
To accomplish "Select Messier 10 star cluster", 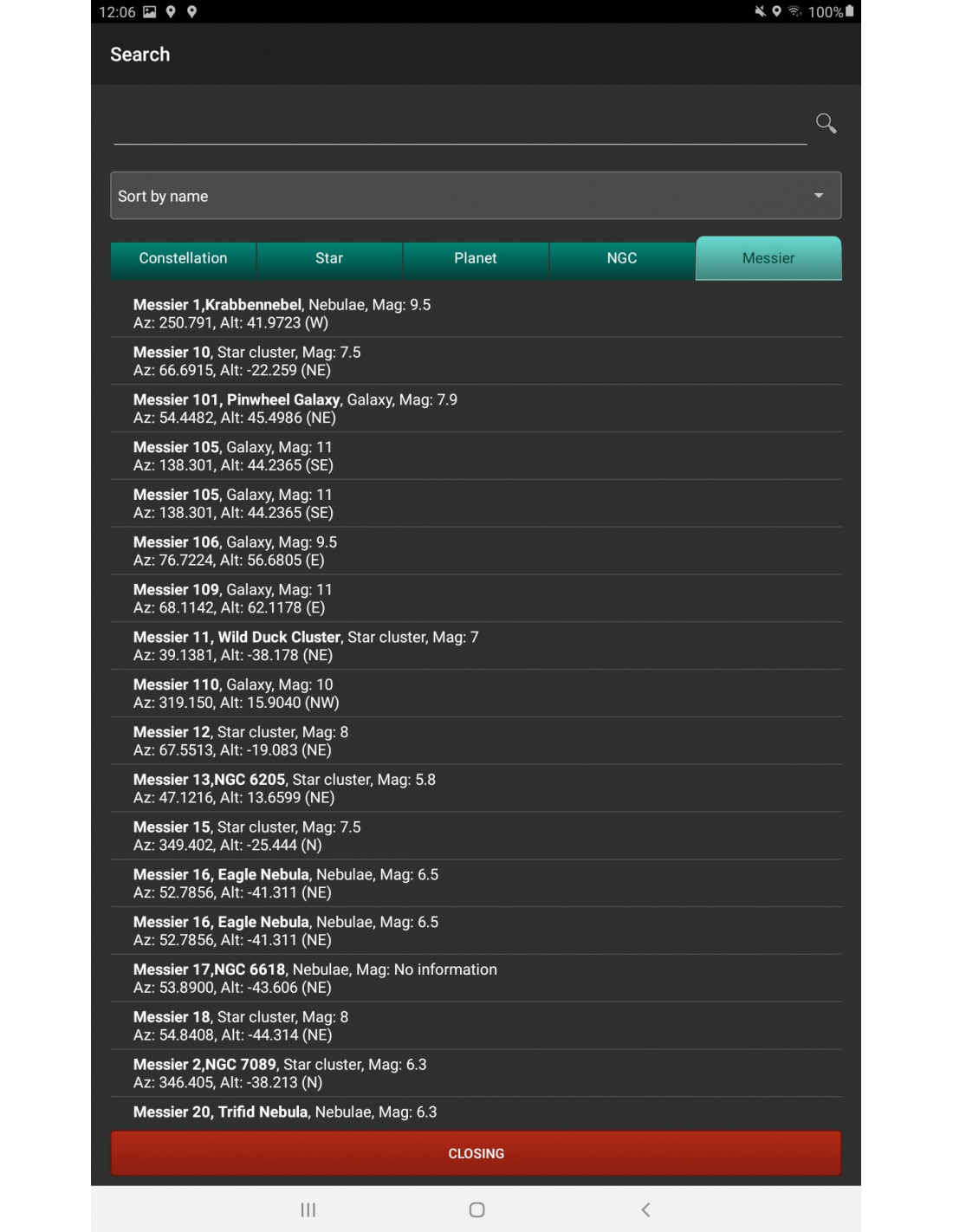I will pyautogui.click(x=476, y=361).
